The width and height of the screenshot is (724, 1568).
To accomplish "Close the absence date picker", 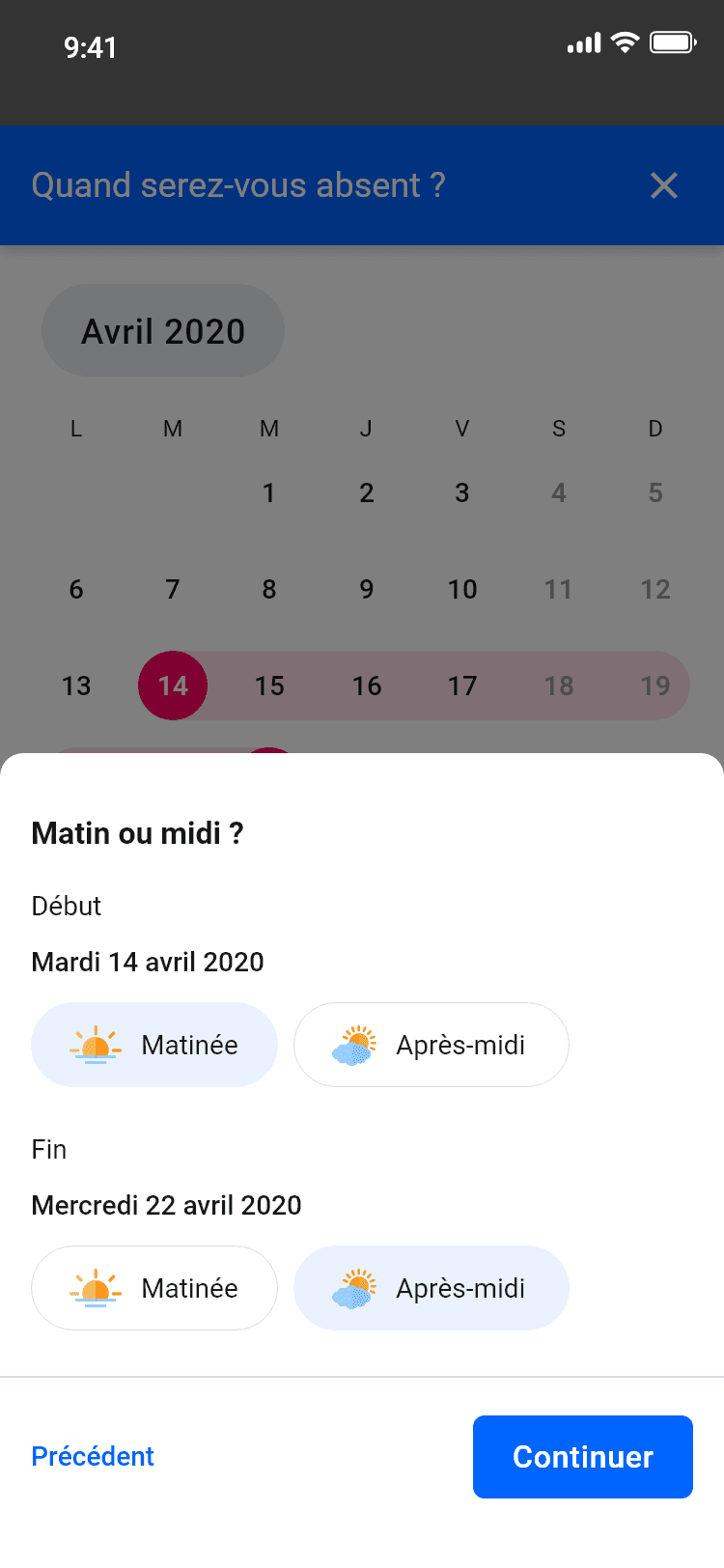I will 664,185.
